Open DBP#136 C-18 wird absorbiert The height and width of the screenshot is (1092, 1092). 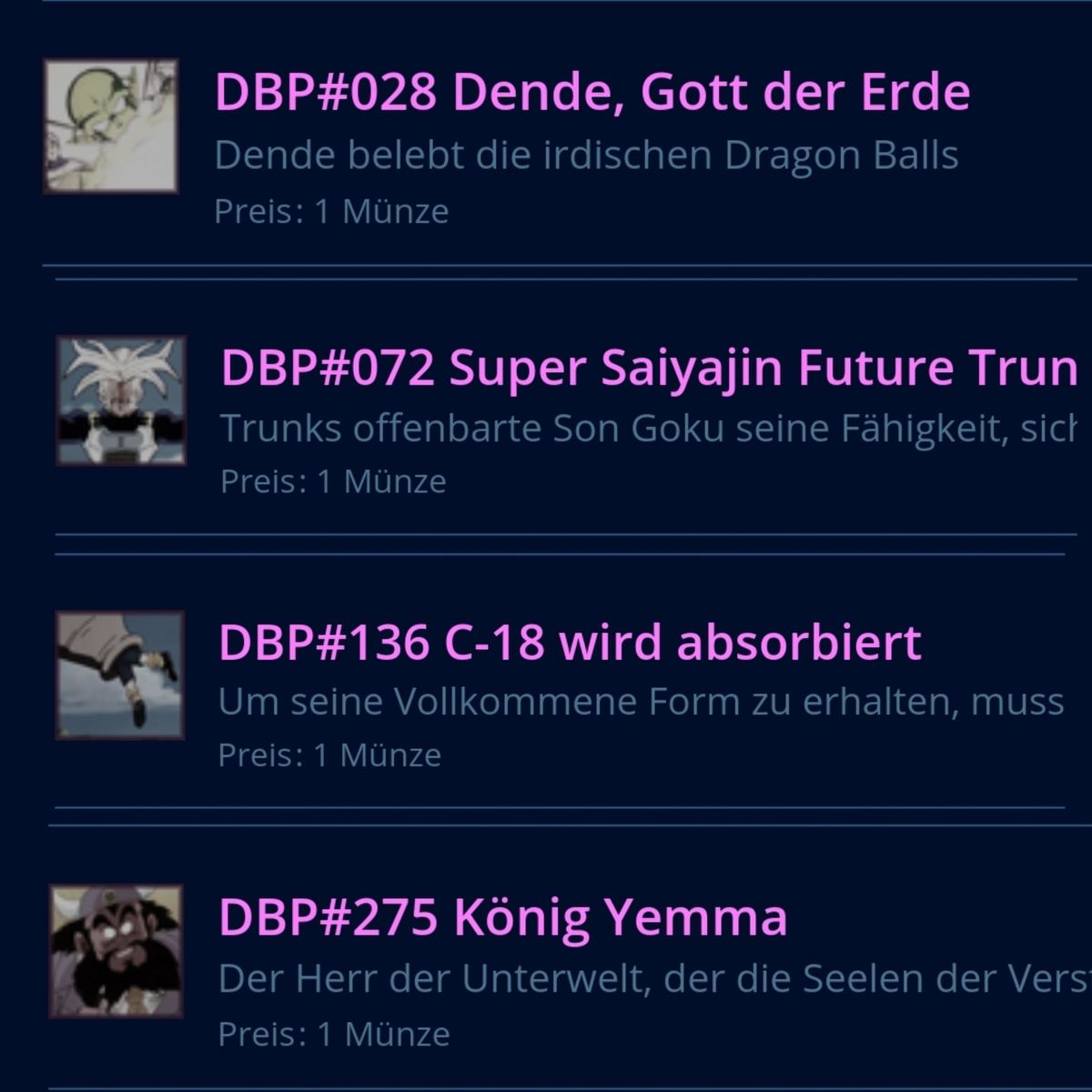(570, 642)
